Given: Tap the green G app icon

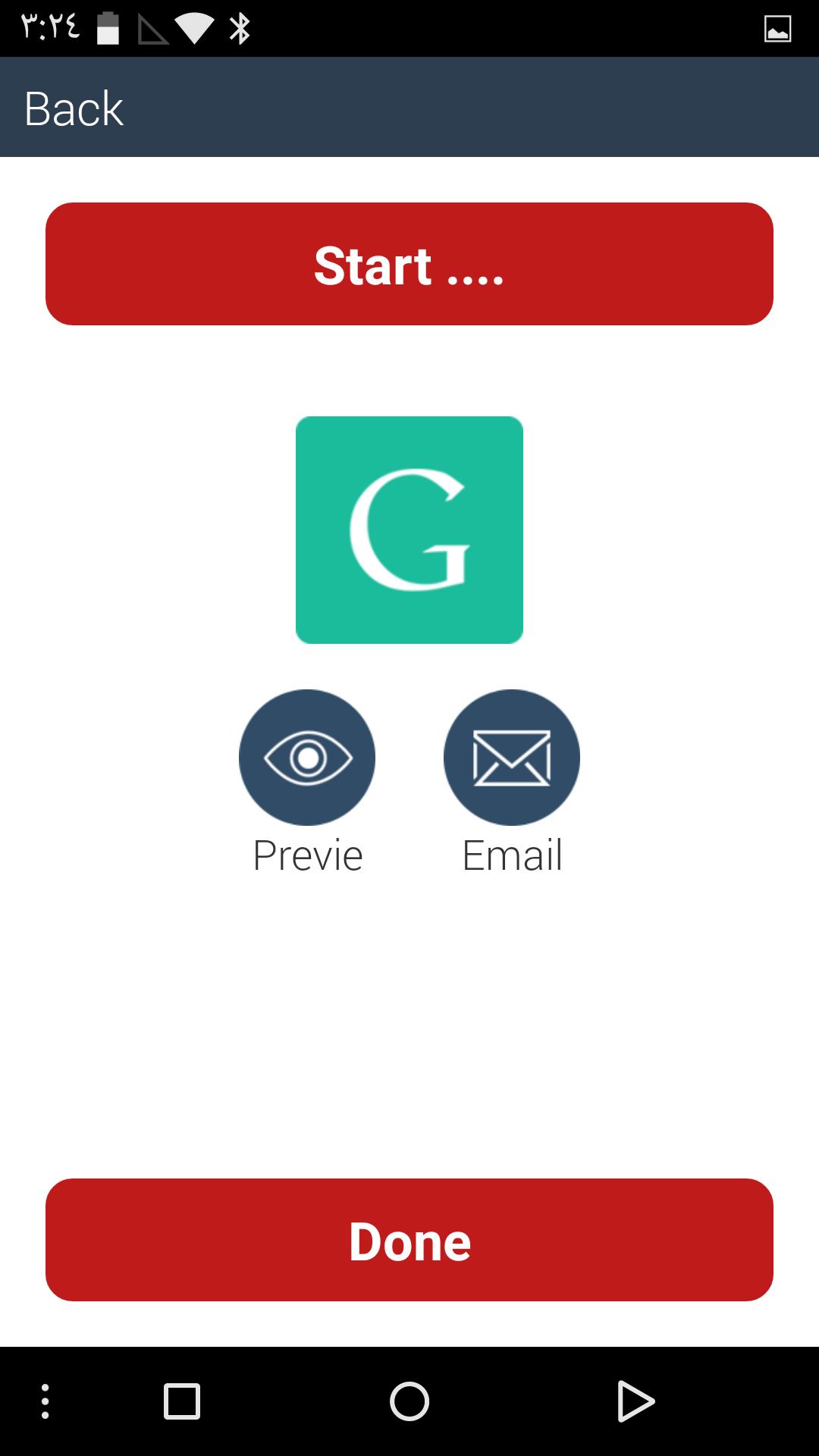Looking at the screenshot, I should coord(409,529).
